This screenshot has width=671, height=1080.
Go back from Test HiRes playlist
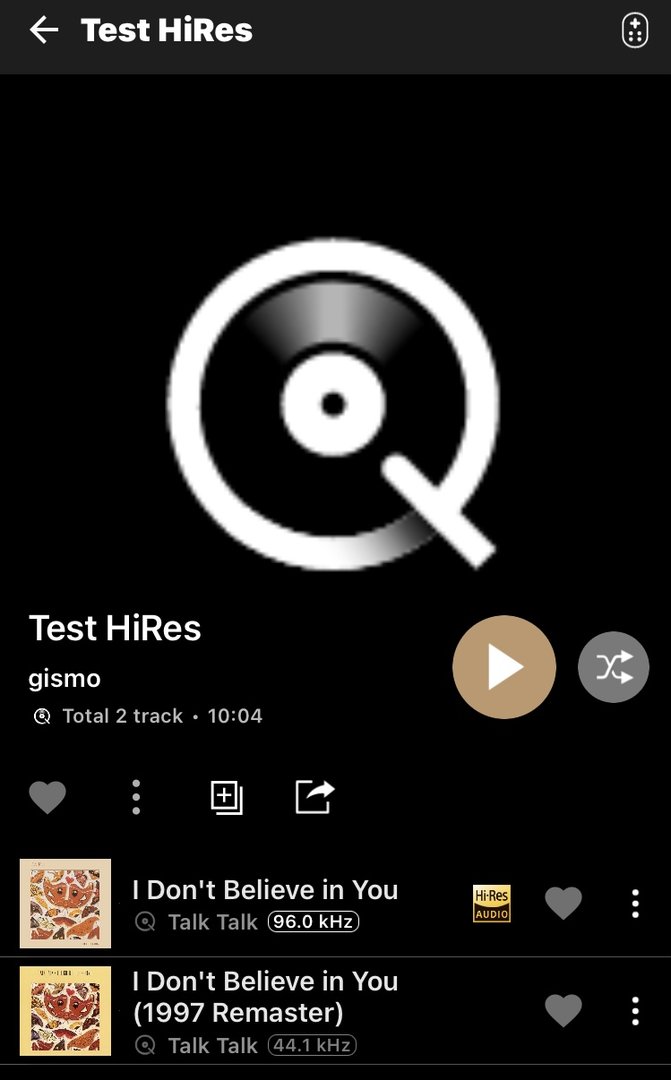point(44,30)
